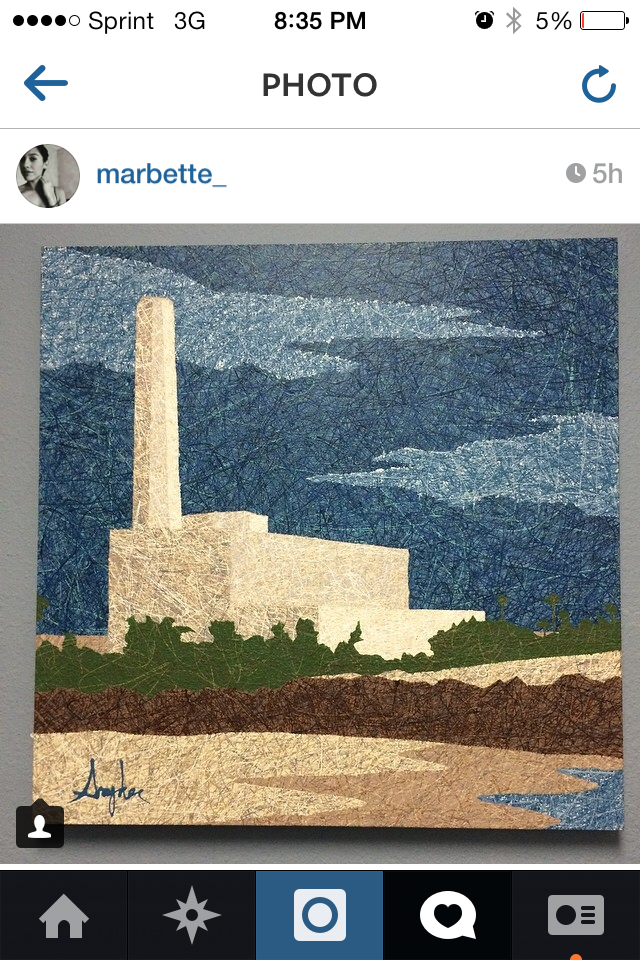This screenshot has width=640, height=960.
Task: Switch to the Home feed tab
Action: point(64,915)
